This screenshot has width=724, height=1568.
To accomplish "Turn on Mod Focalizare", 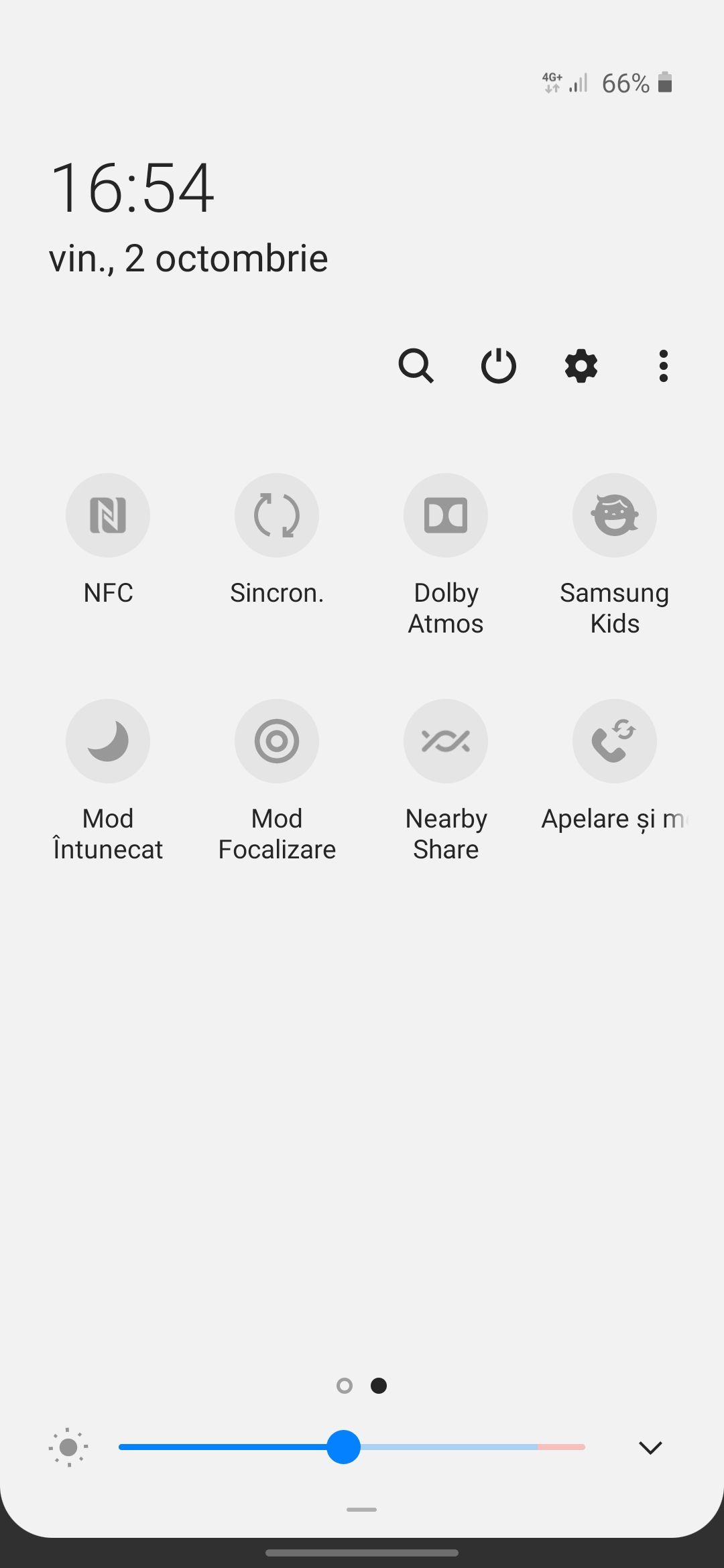I will (x=277, y=741).
